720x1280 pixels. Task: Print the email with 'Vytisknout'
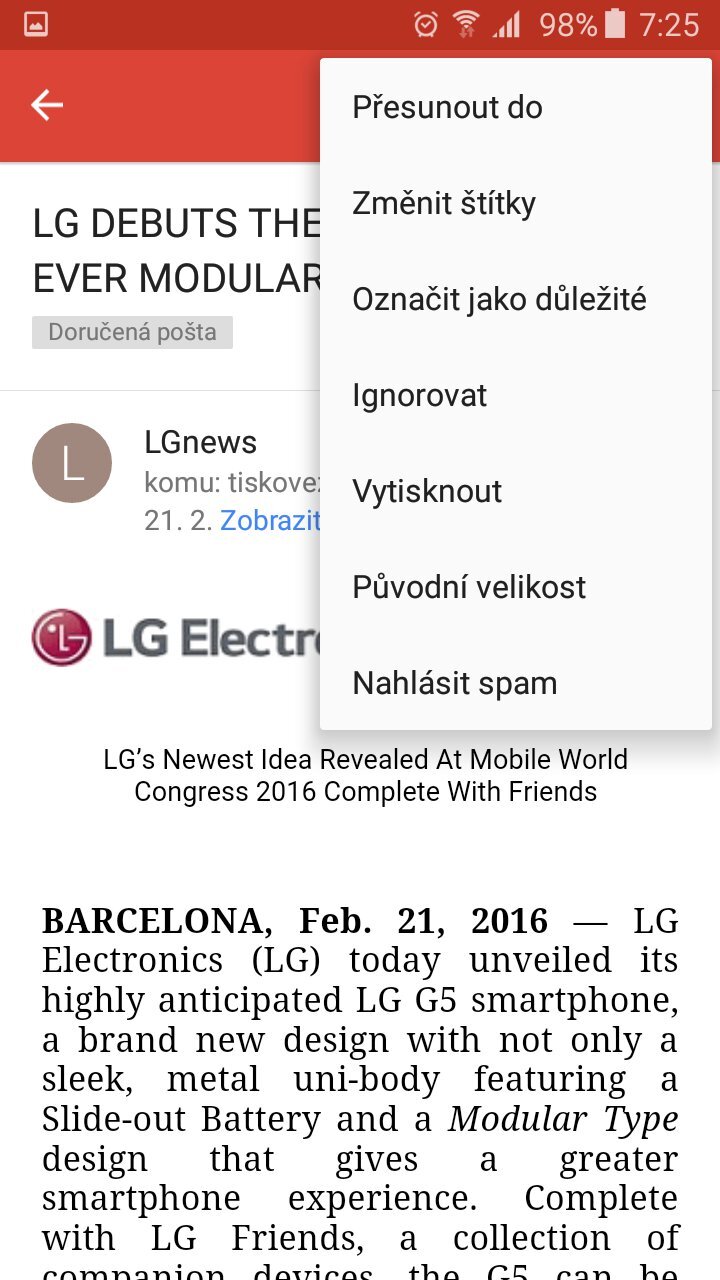coord(427,491)
